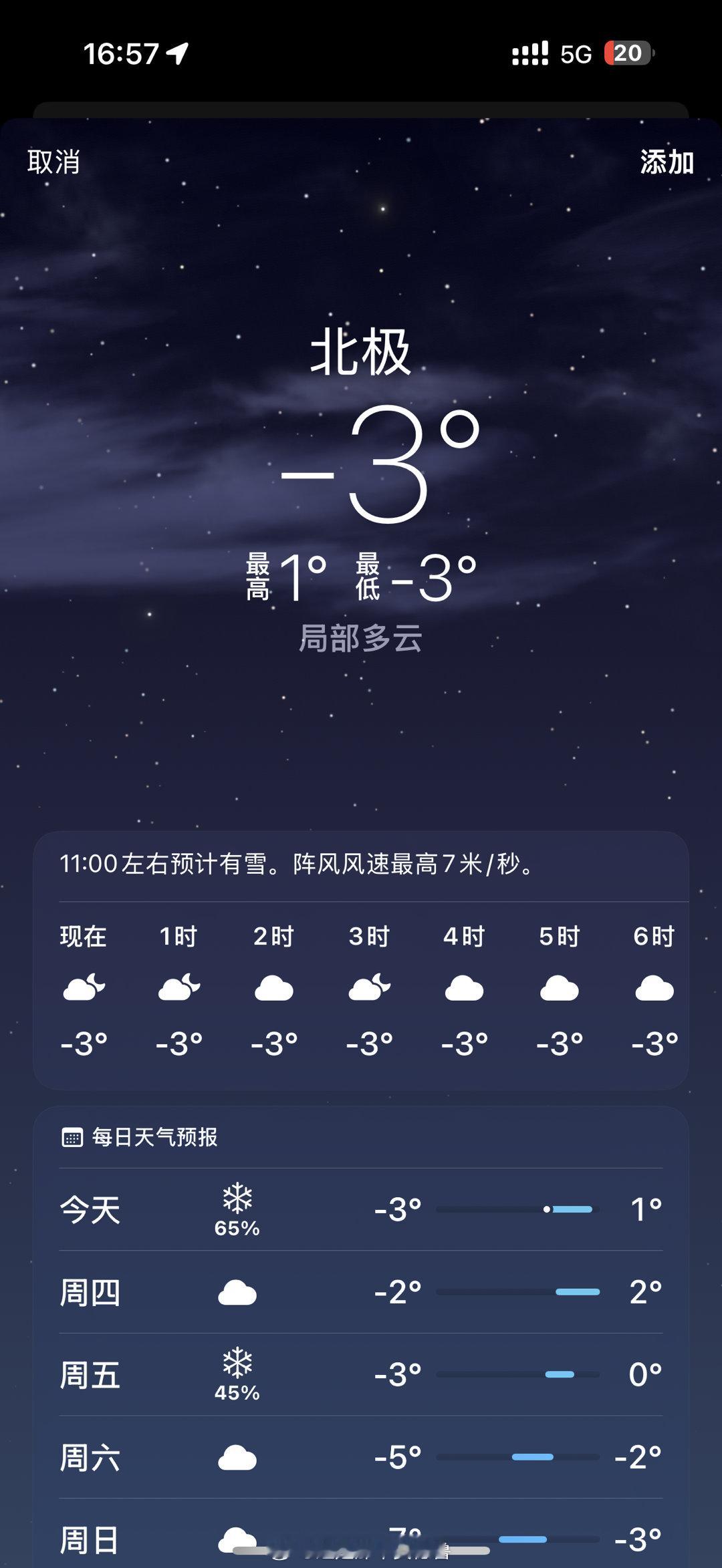View the 周四 forecast details

pyautogui.click(x=361, y=1292)
